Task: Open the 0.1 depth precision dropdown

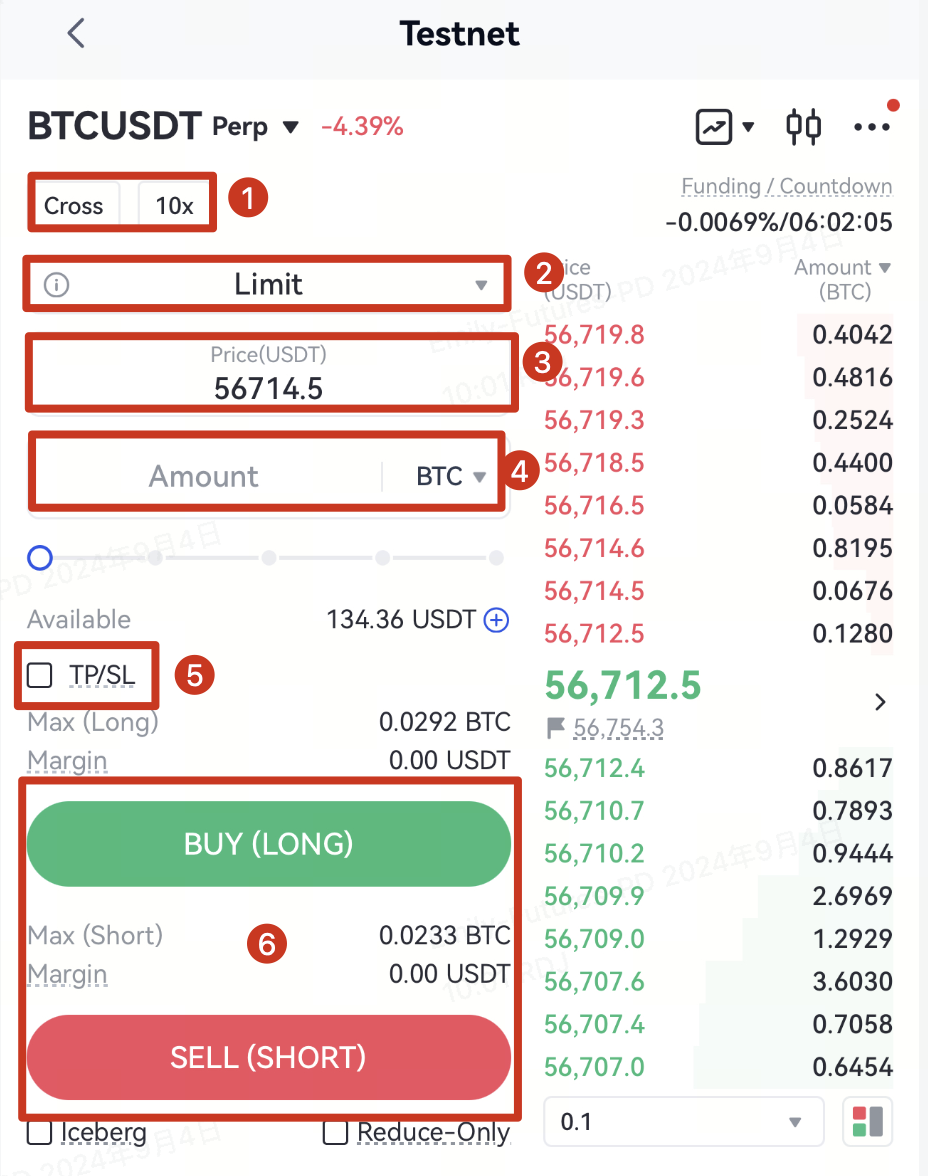Action: (683, 1122)
